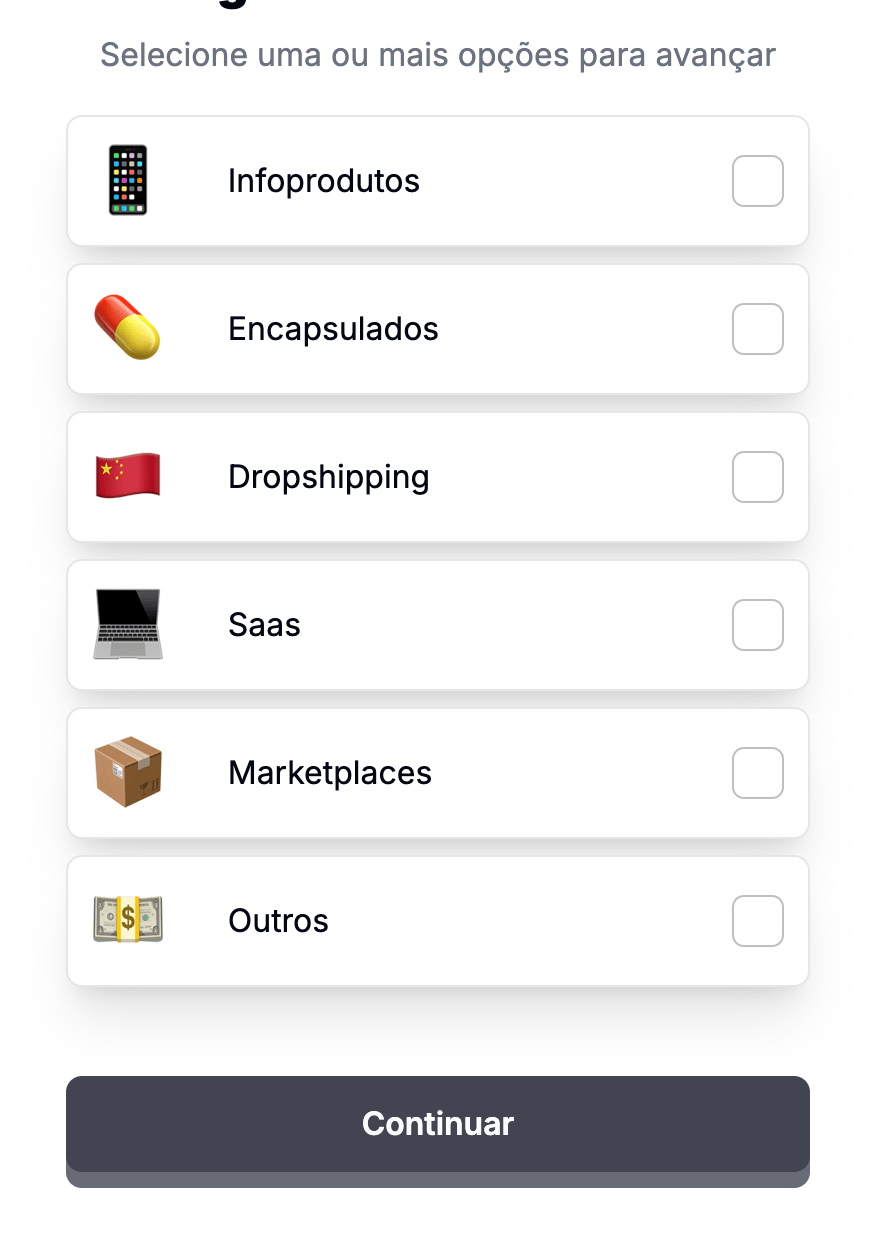Choose the Outros checkbox
This screenshot has width=880, height=1238.
(x=757, y=921)
